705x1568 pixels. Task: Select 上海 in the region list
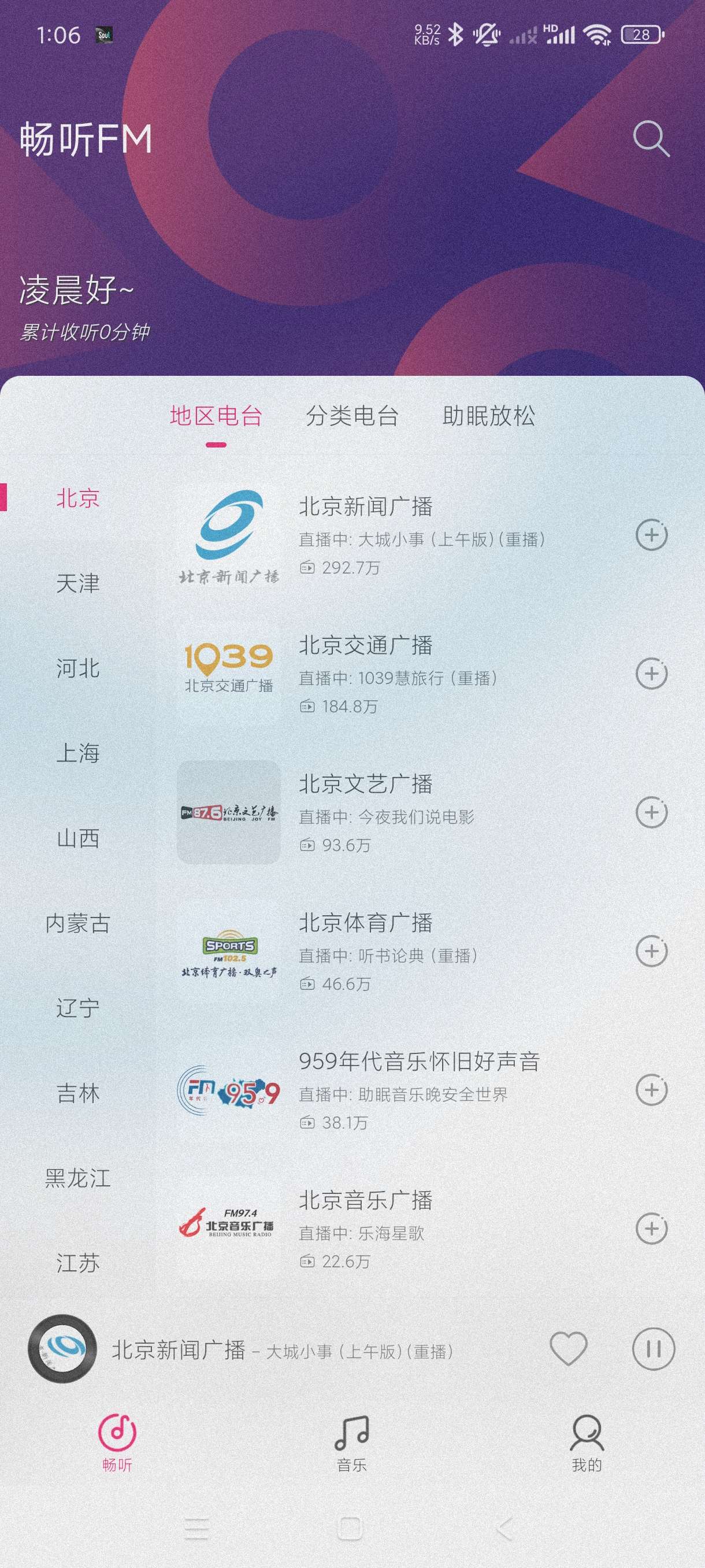78,753
